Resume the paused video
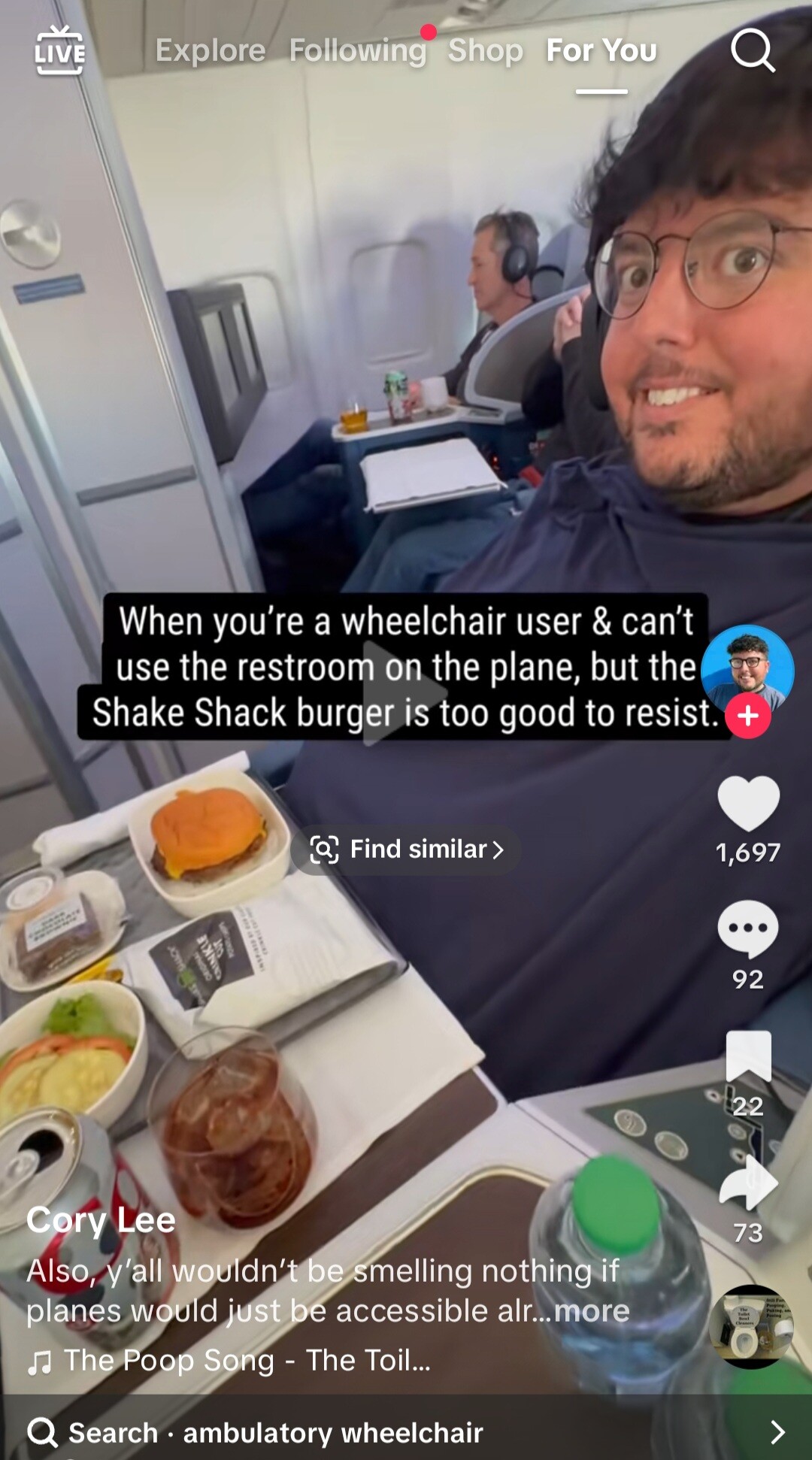The image size is (812, 1460). pyautogui.click(x=404, y=692)
